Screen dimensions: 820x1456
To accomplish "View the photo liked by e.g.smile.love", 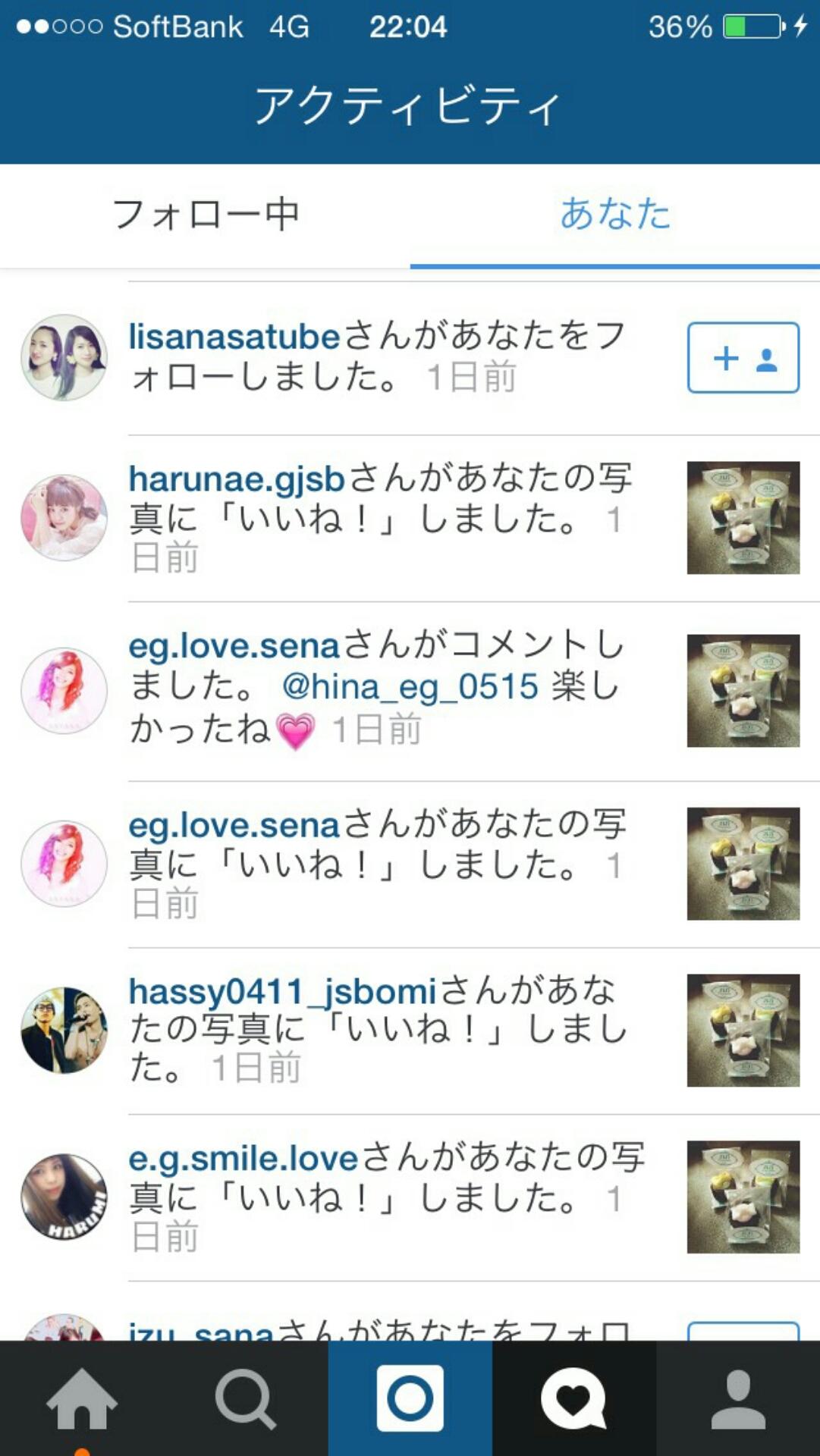I will coord(743,1197).
